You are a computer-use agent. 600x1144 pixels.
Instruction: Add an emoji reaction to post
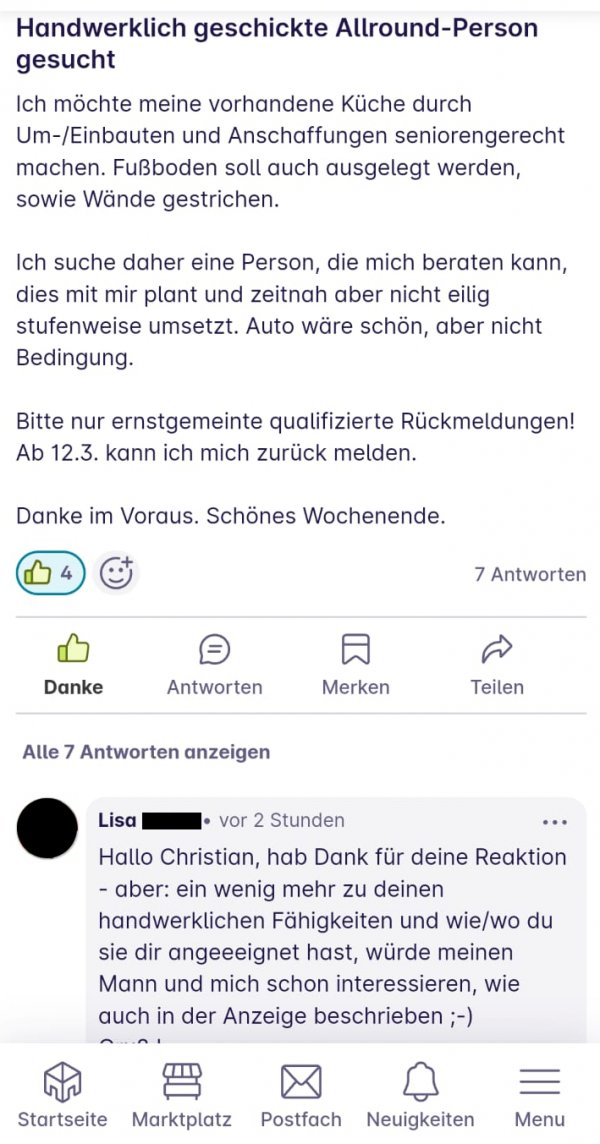[116, 573]
